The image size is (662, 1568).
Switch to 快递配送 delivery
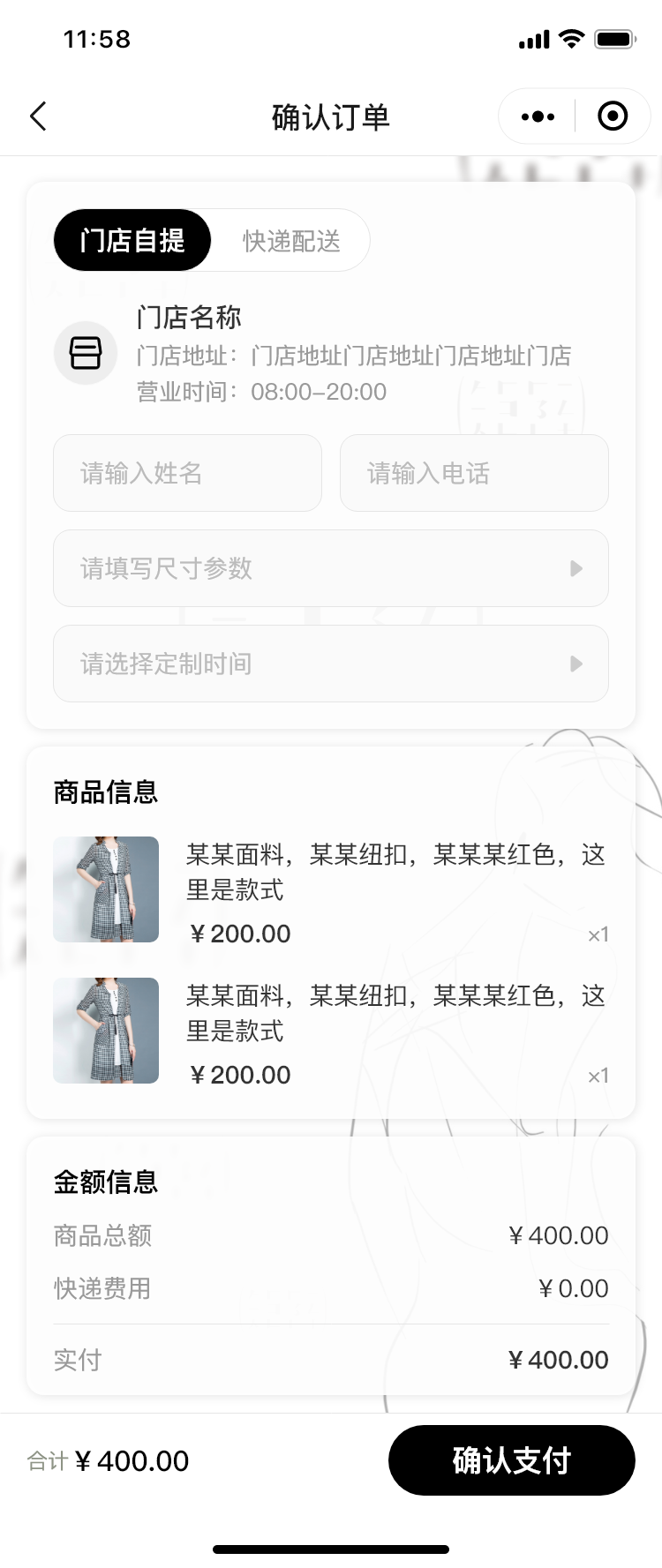pos(291,241)
